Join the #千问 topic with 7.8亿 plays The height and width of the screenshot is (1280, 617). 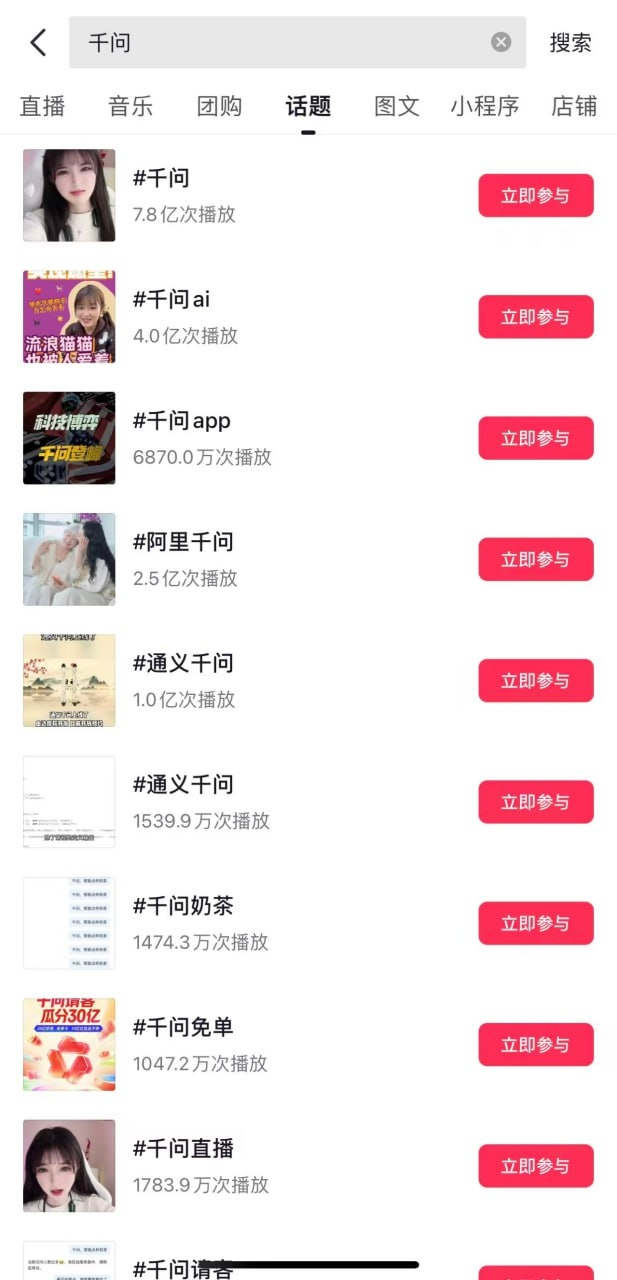(x=535, y=195)
